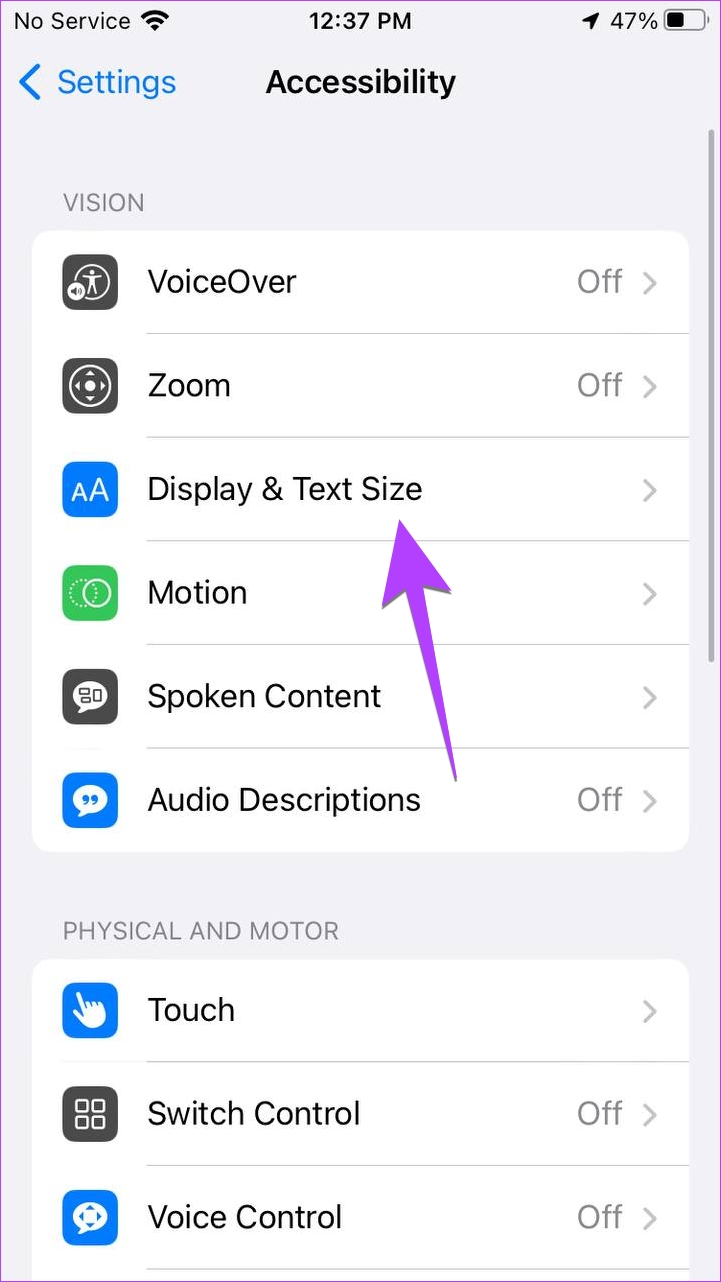The height and width of the screenshot is (1282, 721).
Task: Open Spoken Content settings
Action: [360, 696]
